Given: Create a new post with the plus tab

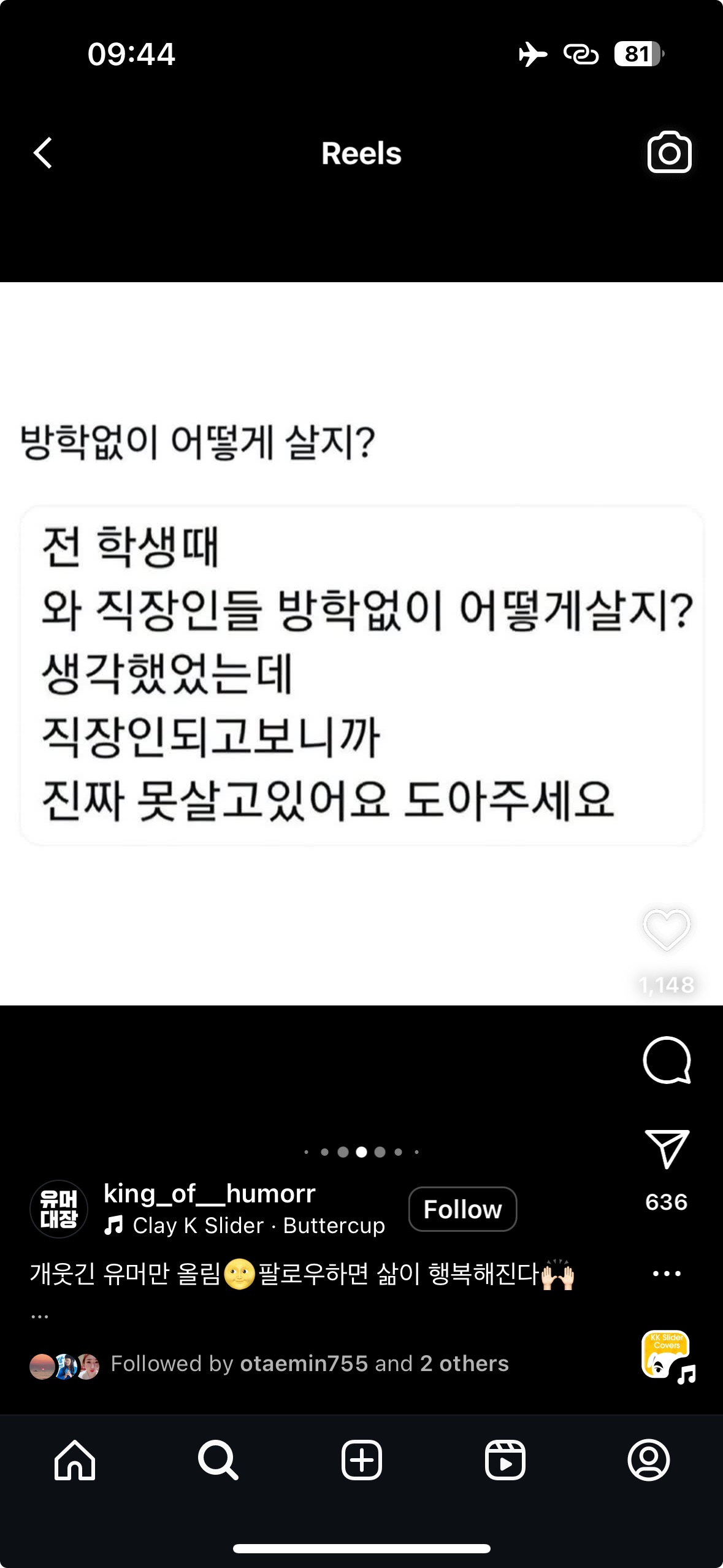Looking at the screenshot, I should pyautogui.click(x=361, y=1460).
